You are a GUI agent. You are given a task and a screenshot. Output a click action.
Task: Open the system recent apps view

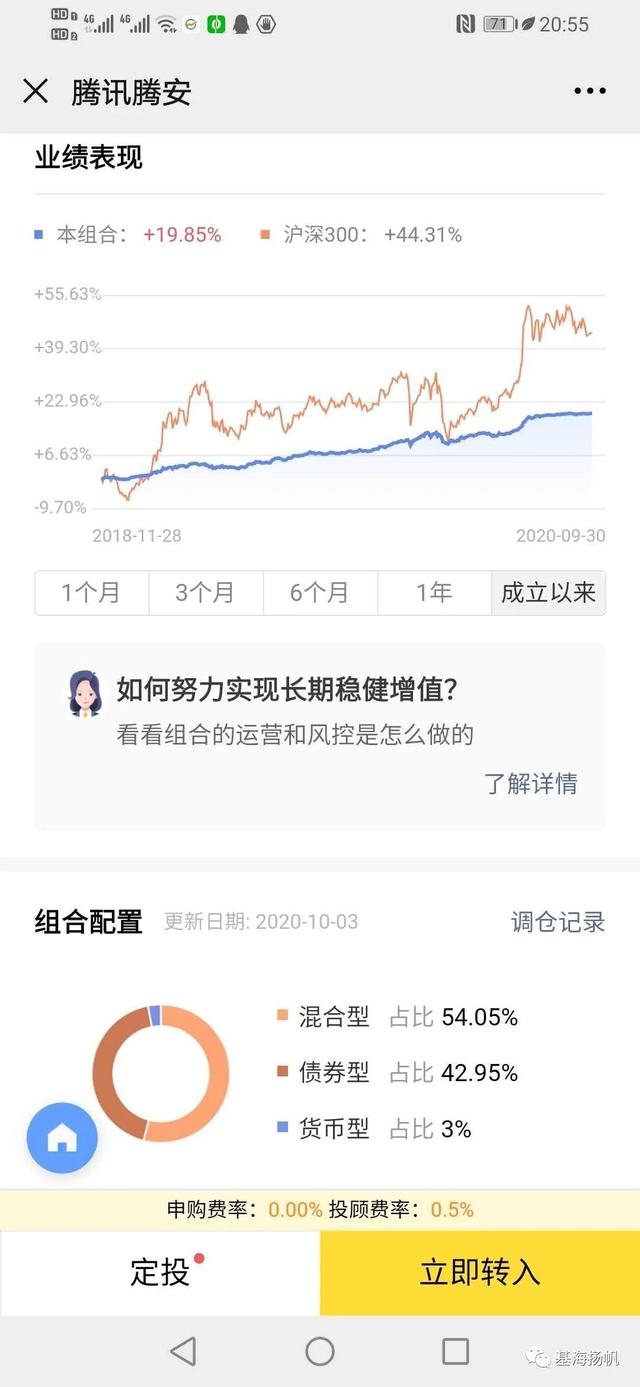[456, 1352]
